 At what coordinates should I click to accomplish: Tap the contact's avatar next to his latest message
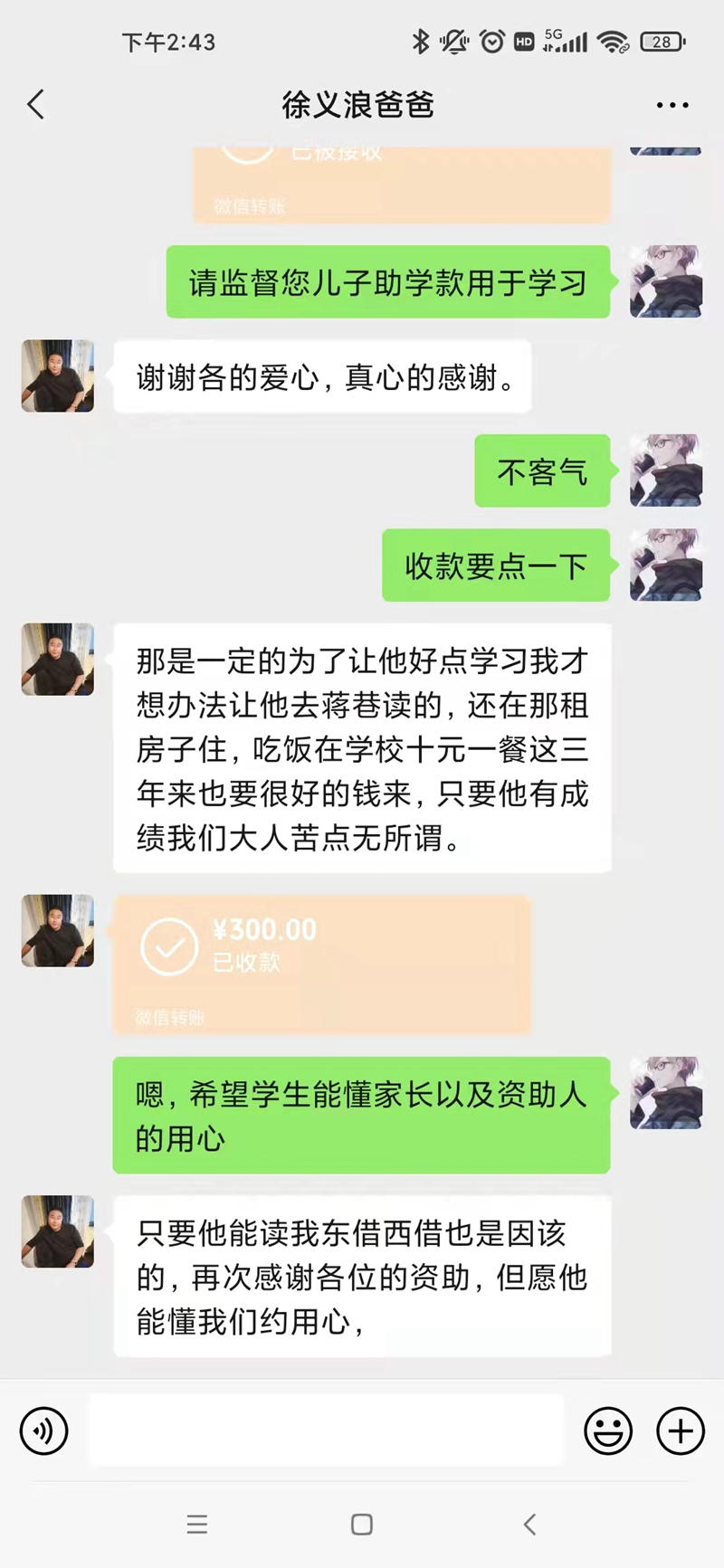pos(57,1231)
